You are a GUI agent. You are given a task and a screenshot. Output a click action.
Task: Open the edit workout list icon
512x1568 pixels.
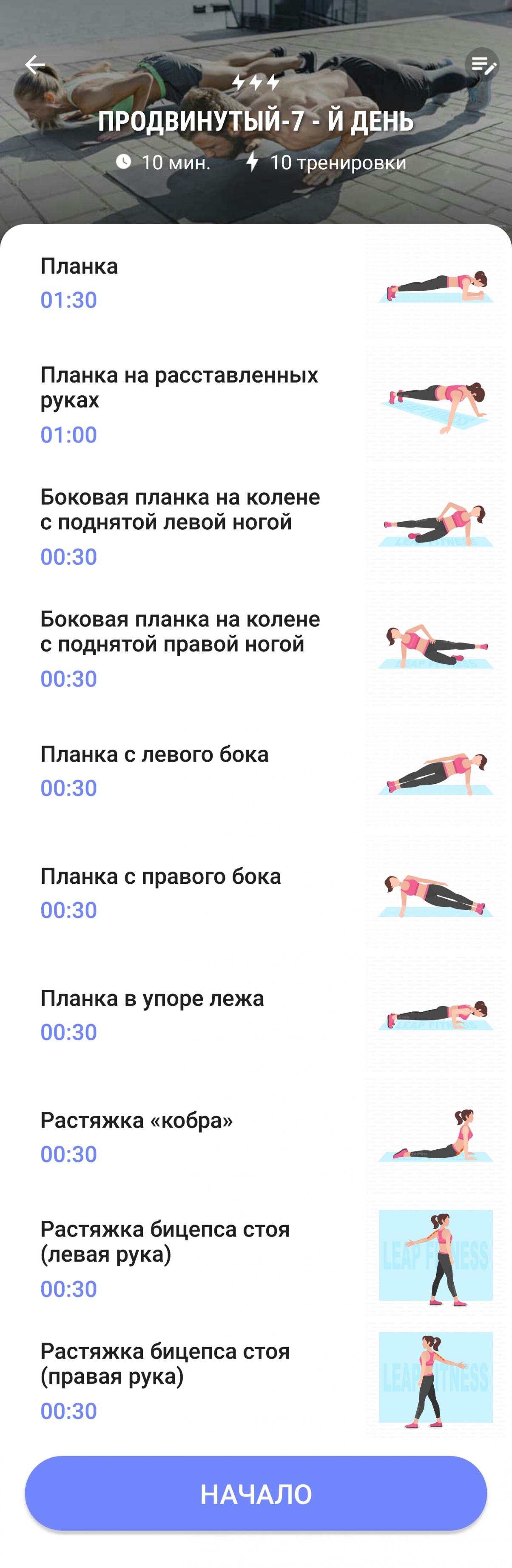(482, 65)
